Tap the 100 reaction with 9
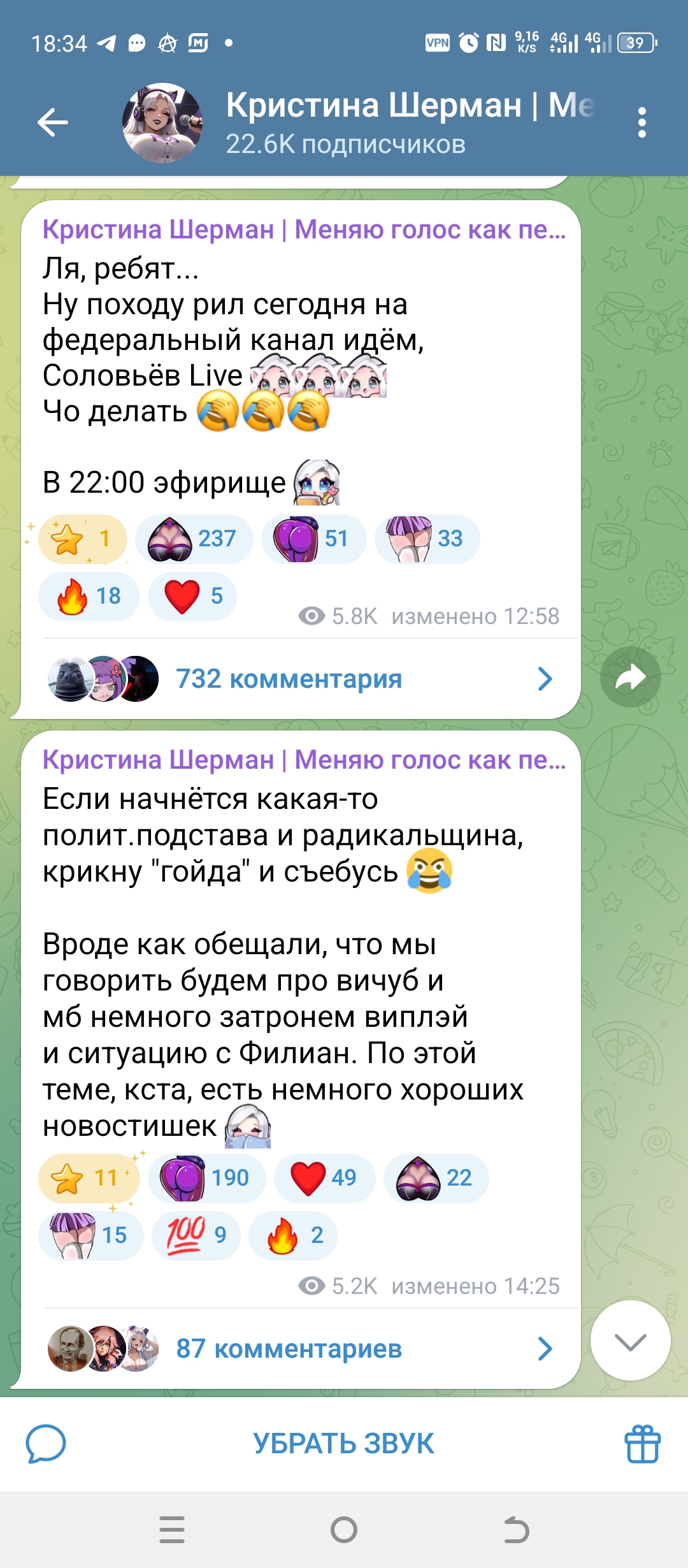The height and width of the screenshot is (1568, 688). point(196,1236)
